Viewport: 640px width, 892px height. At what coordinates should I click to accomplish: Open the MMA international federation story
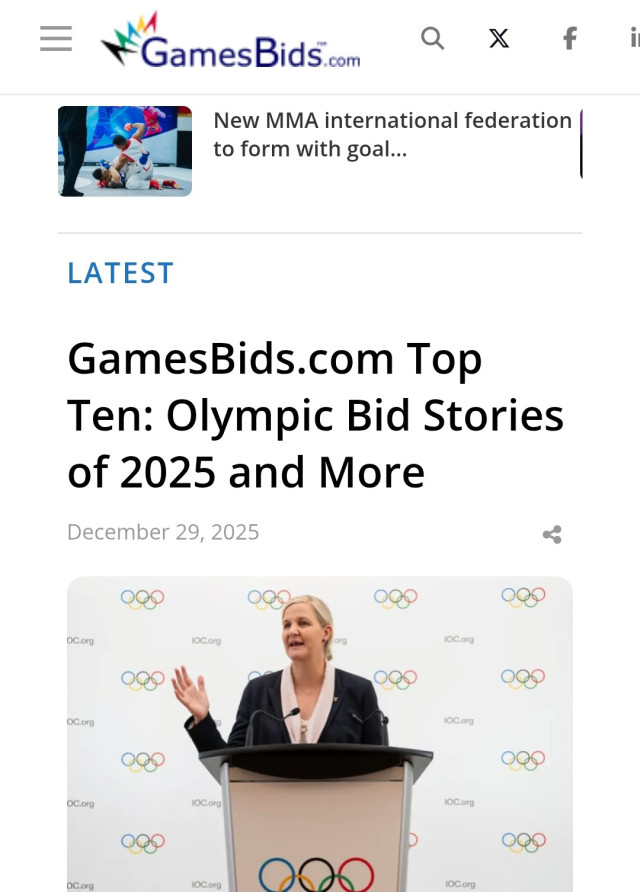[392, 135]
